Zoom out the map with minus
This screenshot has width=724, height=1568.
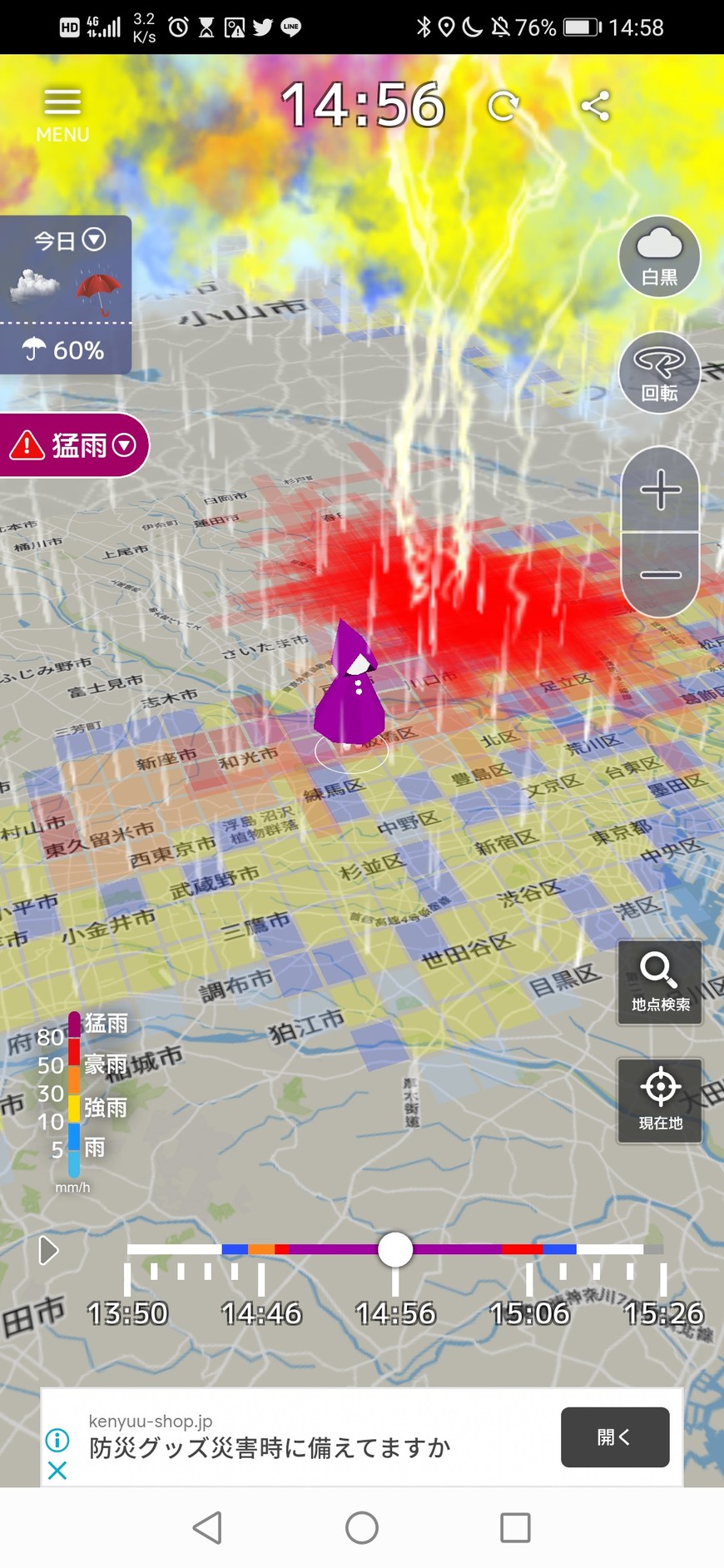tap(661, 575)
